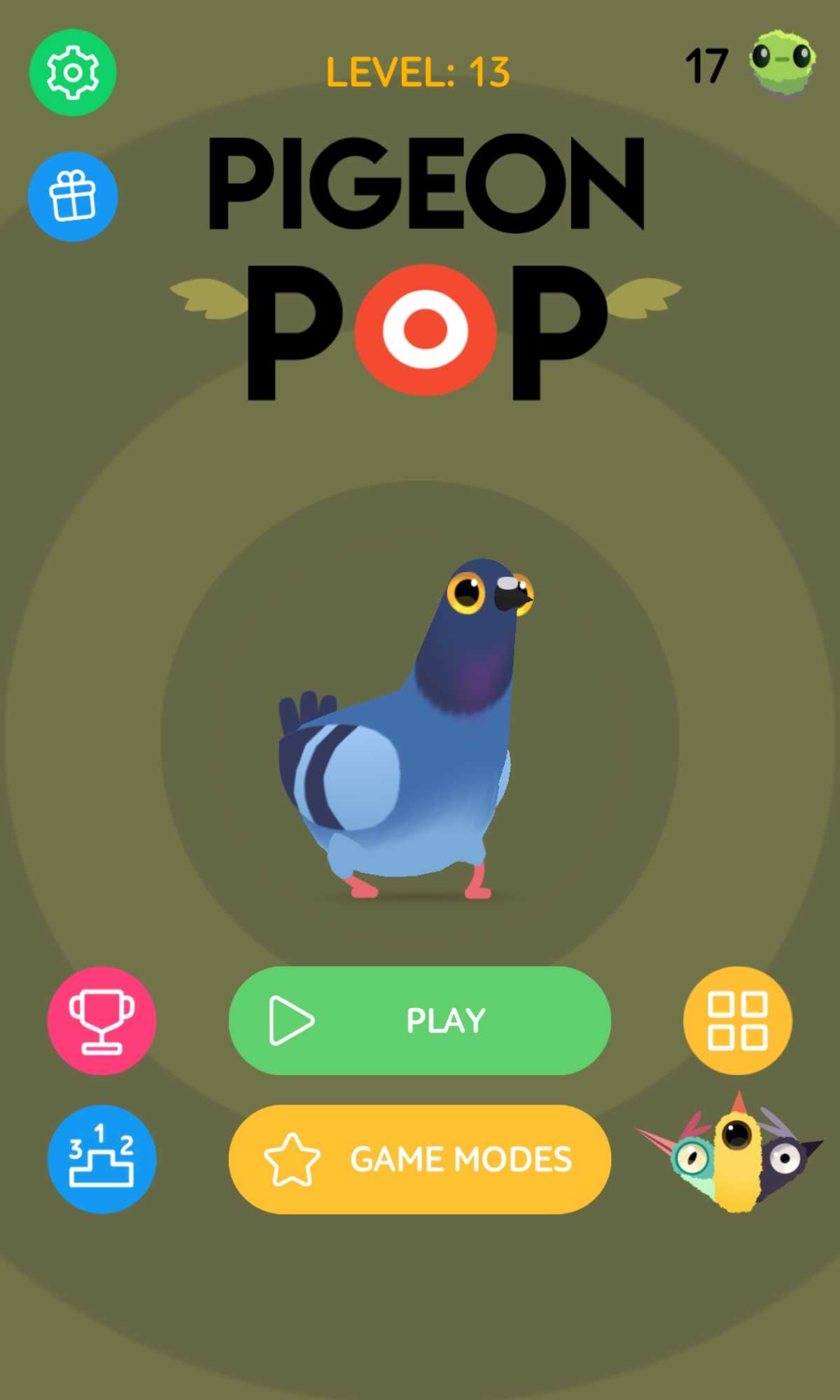
Task: View the trophy achievements
Action: click(101, 1021)
